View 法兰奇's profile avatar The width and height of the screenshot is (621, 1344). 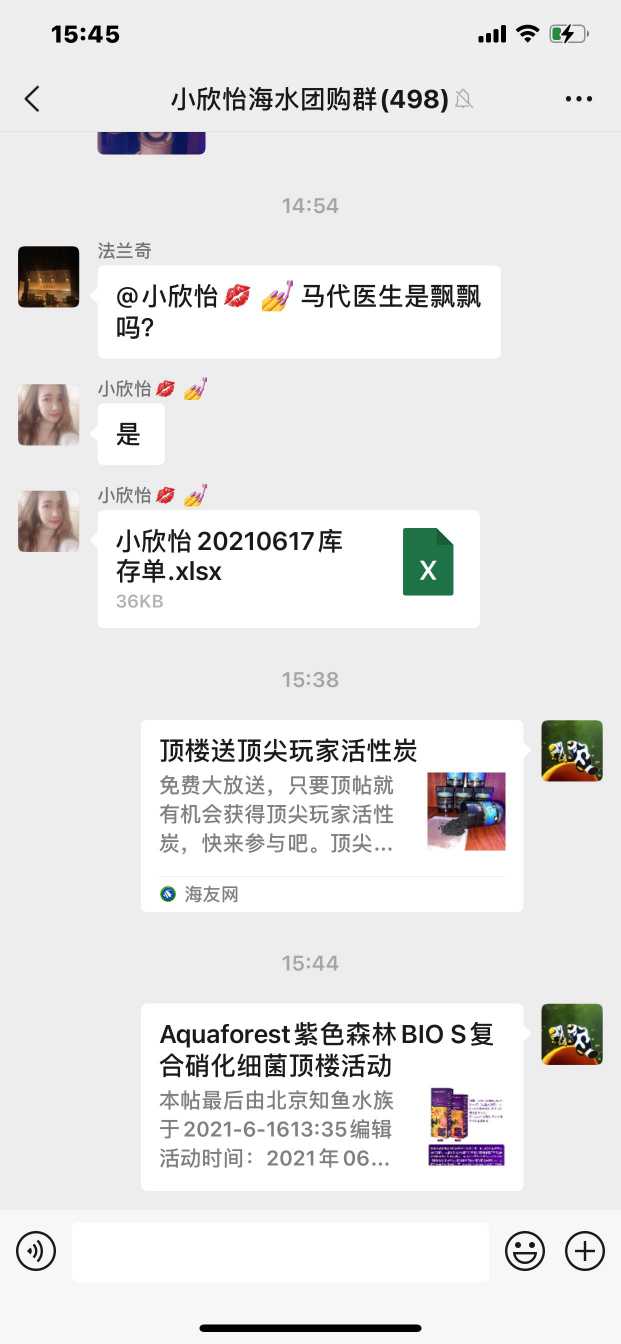coord(48,277)
